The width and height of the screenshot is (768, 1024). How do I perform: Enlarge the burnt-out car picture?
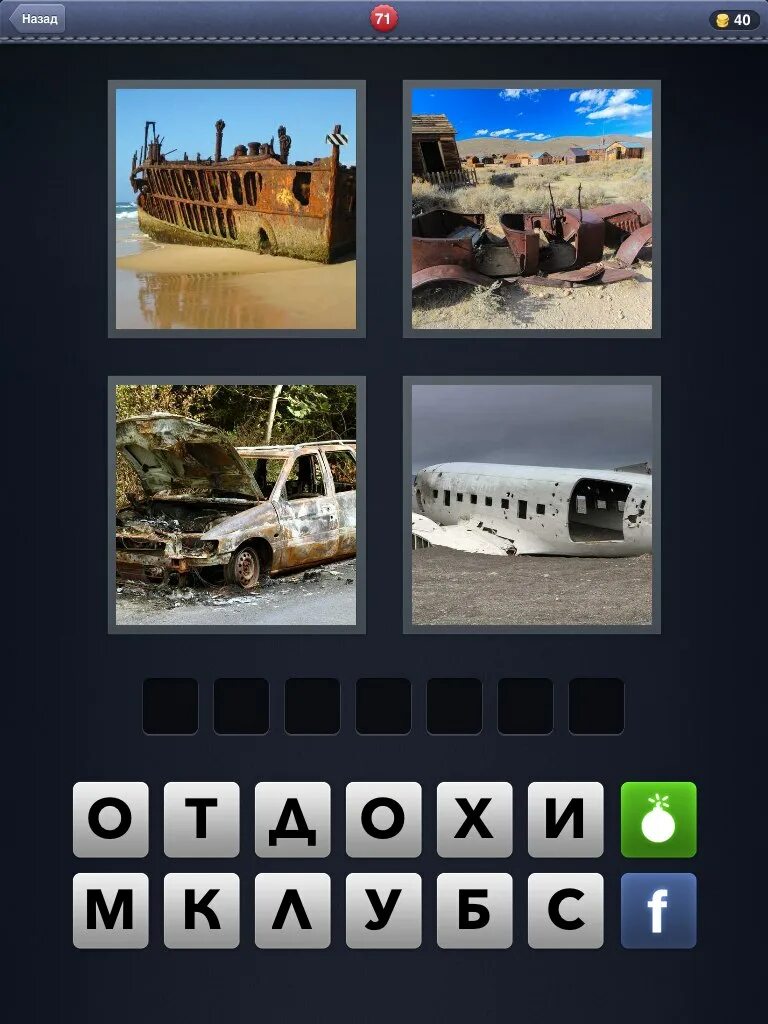[236, 505]
